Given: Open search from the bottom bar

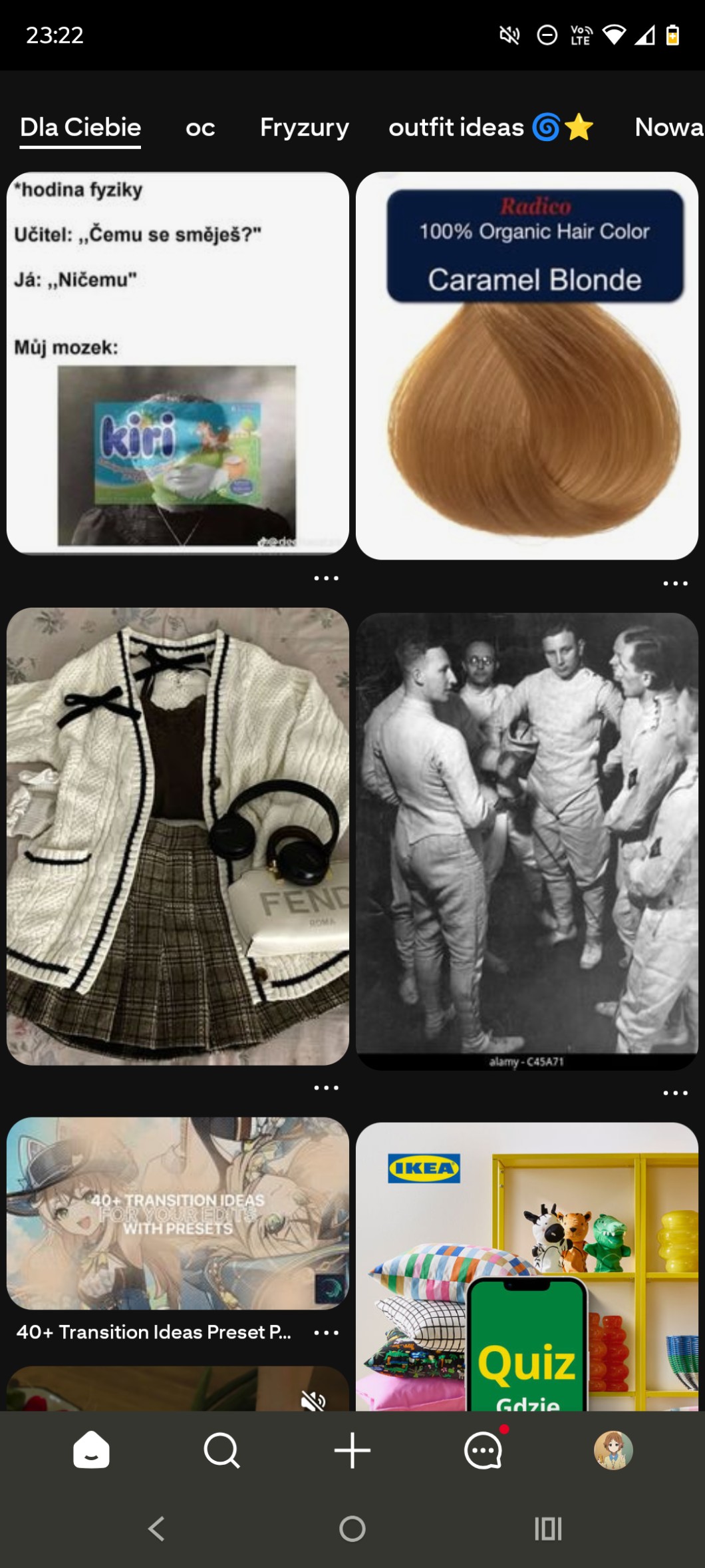Looking at the screenshot, I should (x=221, y=1450).
